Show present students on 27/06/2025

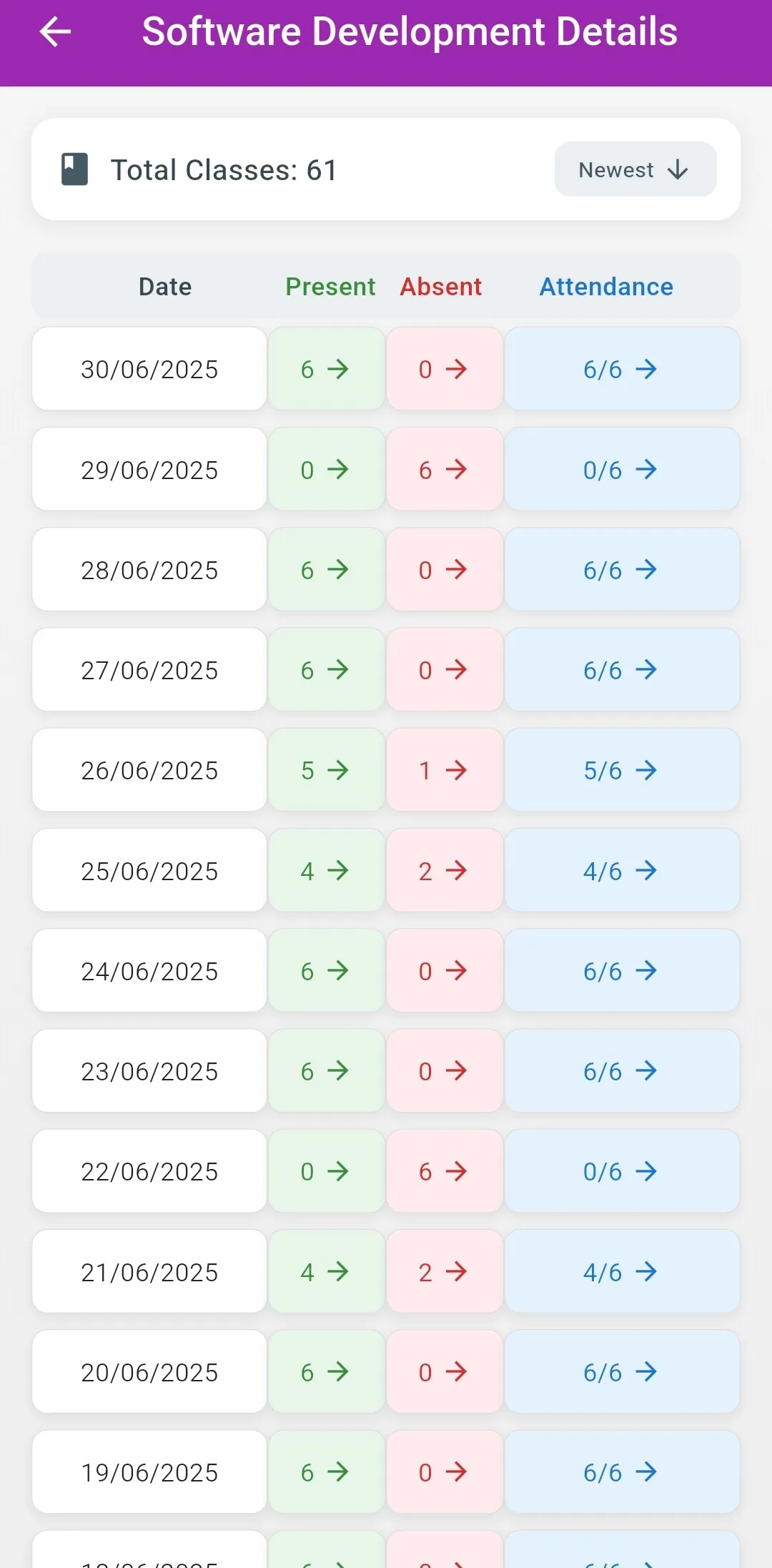click(x=326, y=670)
